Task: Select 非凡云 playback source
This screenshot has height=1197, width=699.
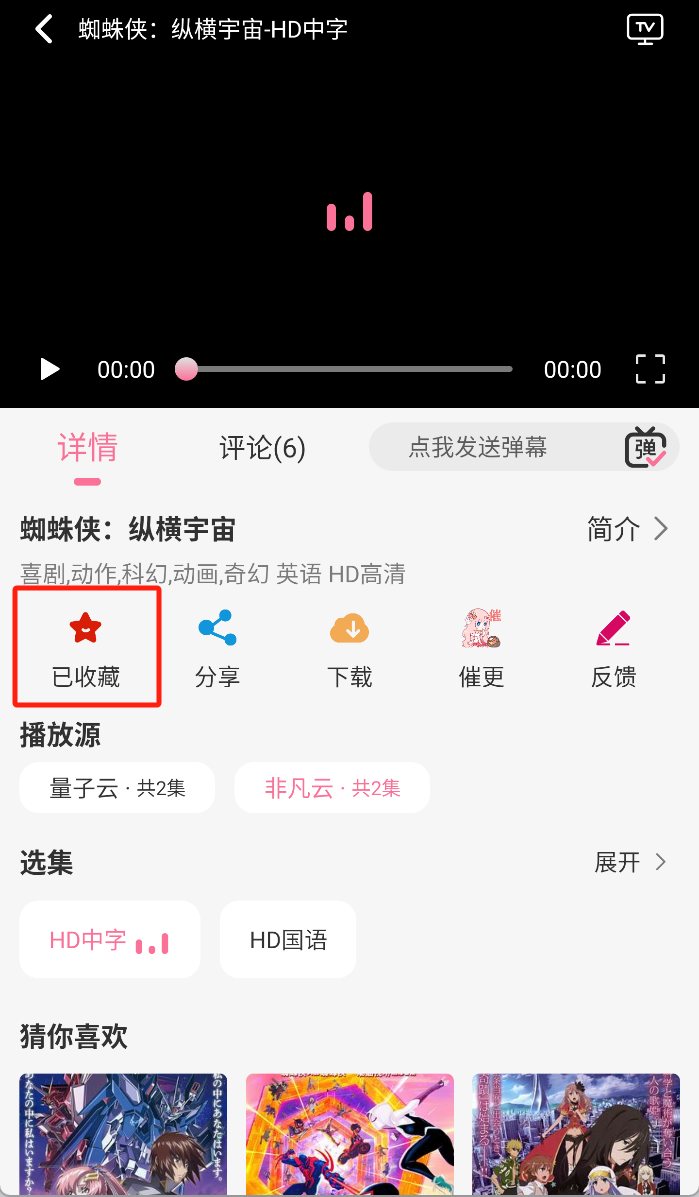Action: [332, 788]
